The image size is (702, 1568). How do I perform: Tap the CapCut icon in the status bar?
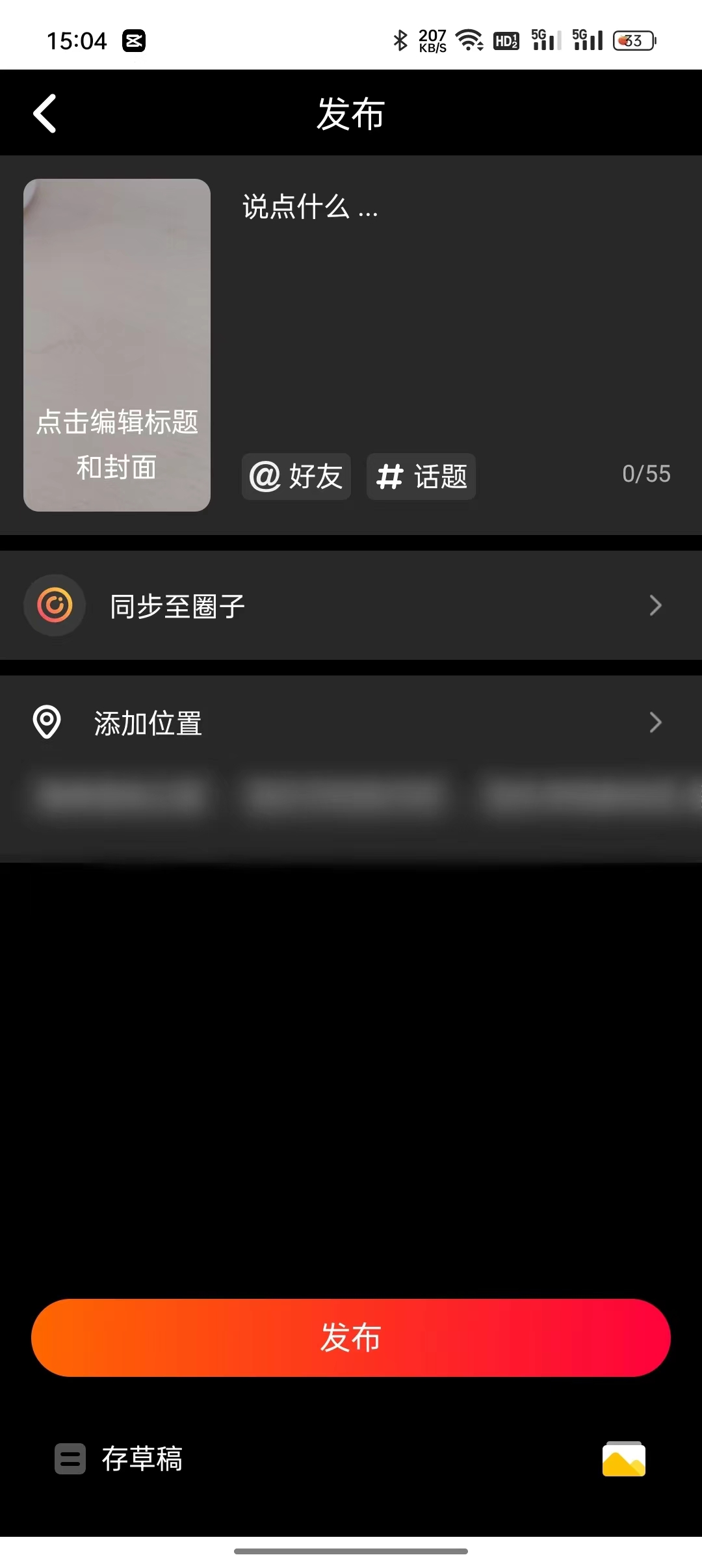point(135,40)
